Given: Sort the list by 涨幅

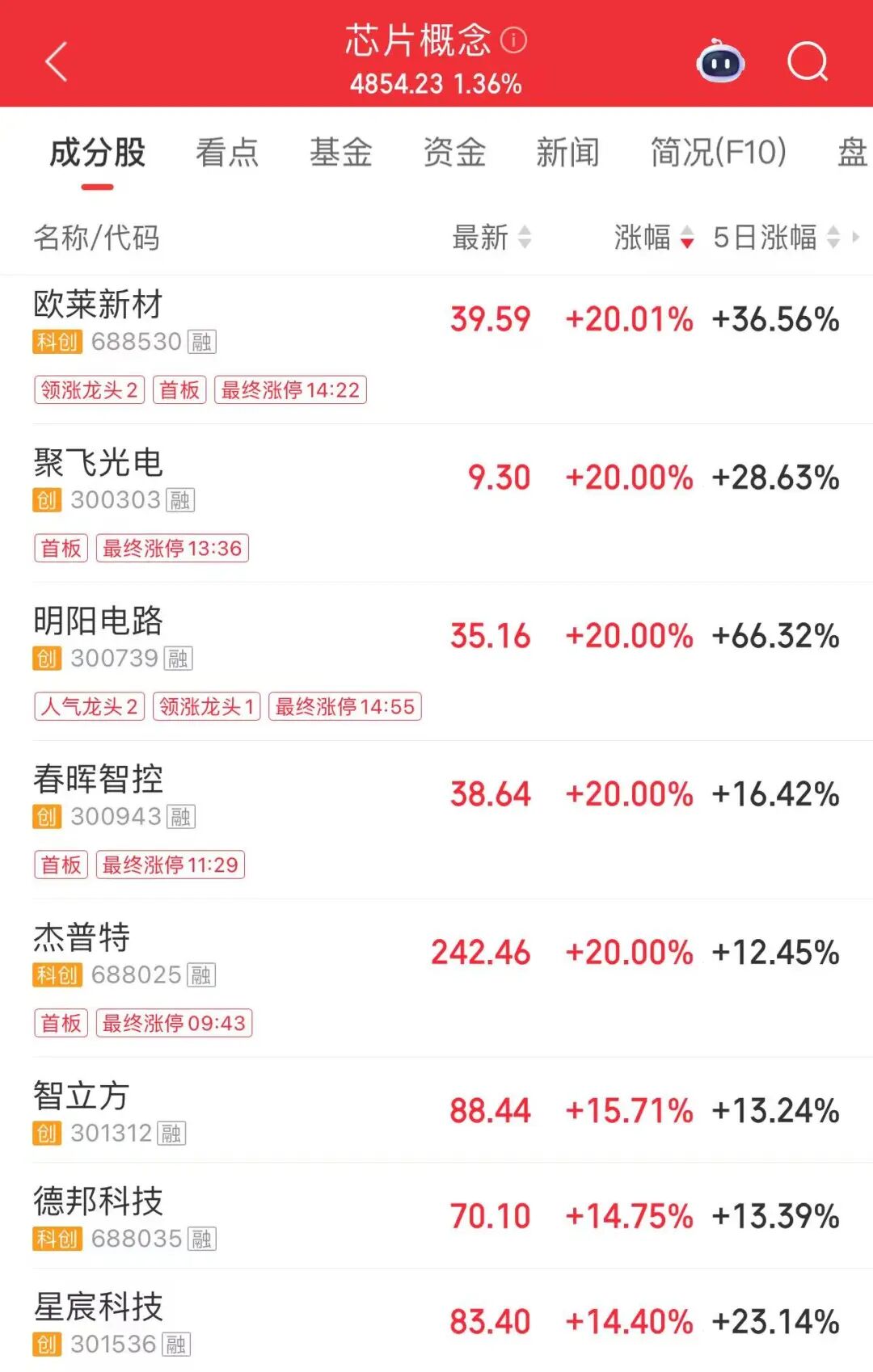Looking at the screenshot, I should click(653, 238).
